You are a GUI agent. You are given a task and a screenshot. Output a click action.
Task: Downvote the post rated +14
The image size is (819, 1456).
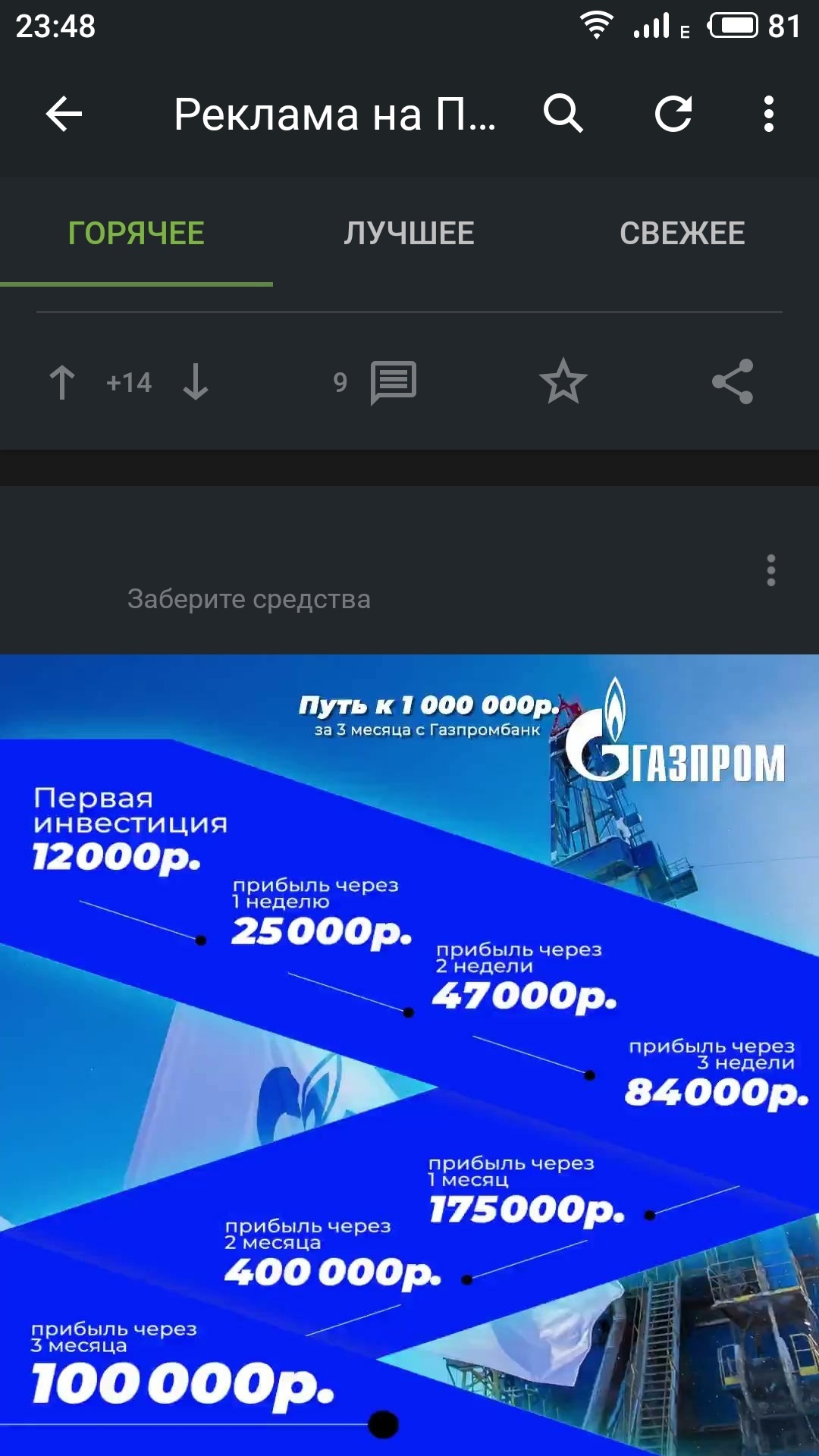196,382
